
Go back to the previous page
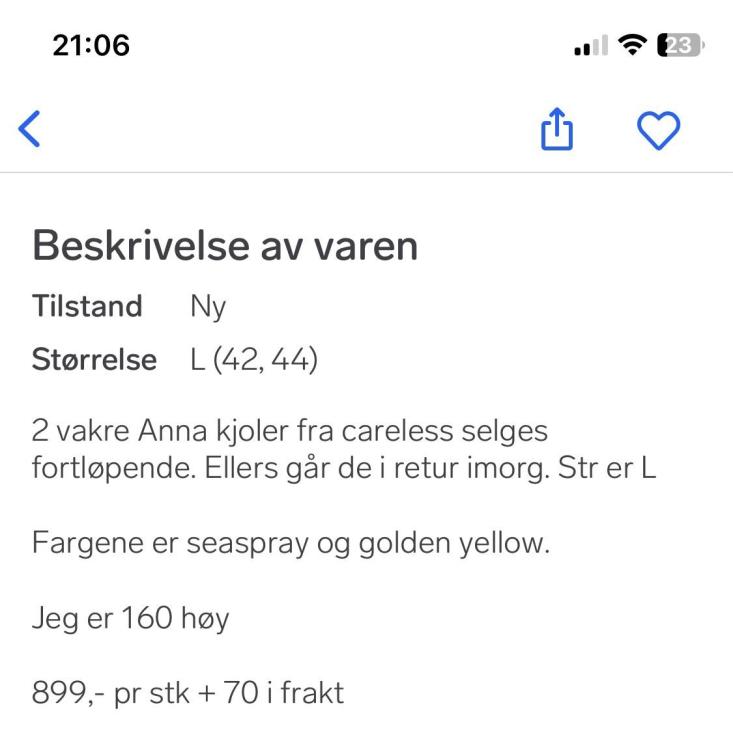coord(31,130)
